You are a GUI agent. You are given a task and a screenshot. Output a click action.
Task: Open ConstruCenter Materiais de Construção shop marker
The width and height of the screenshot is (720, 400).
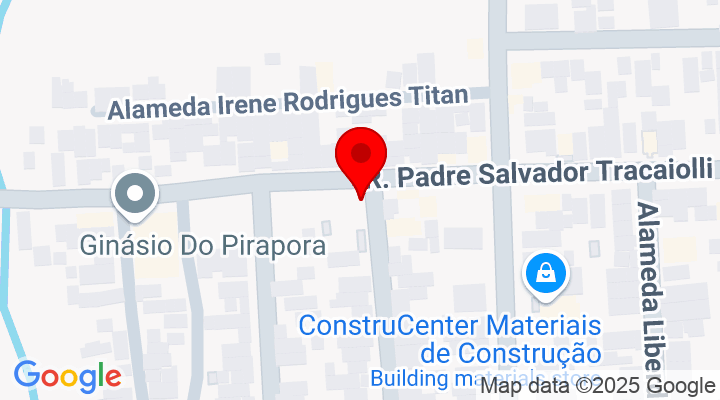click(547, 272)
